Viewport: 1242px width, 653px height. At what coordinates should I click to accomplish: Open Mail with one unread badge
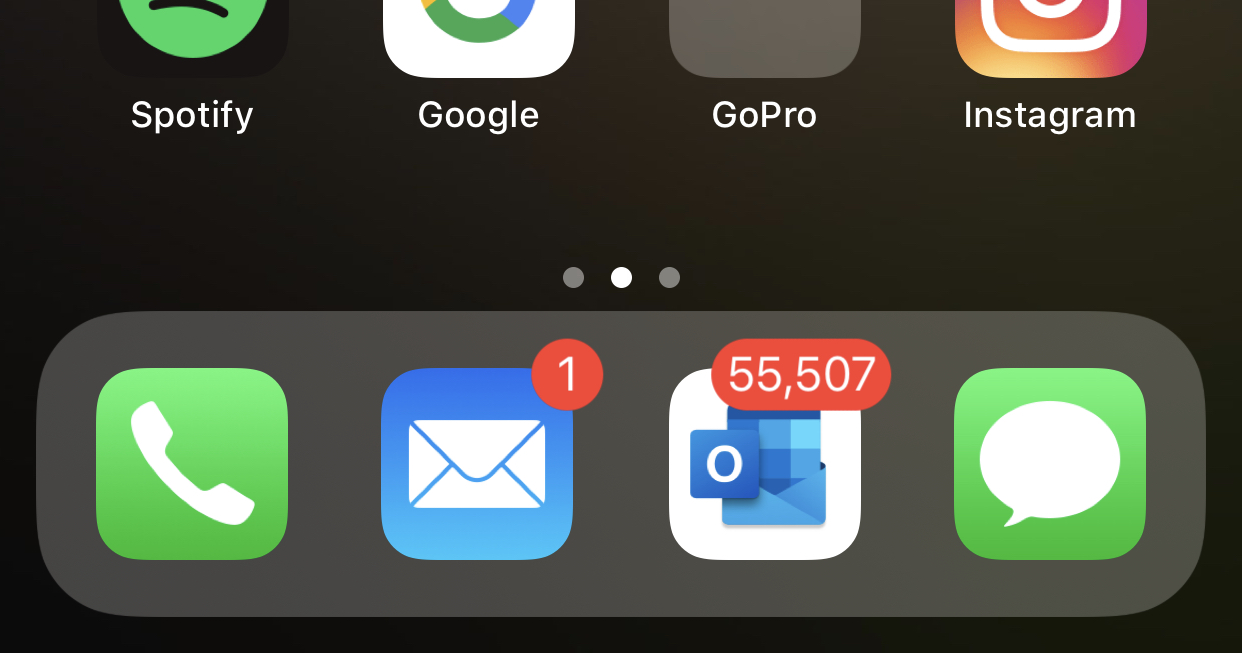click(x=477, y=464)
